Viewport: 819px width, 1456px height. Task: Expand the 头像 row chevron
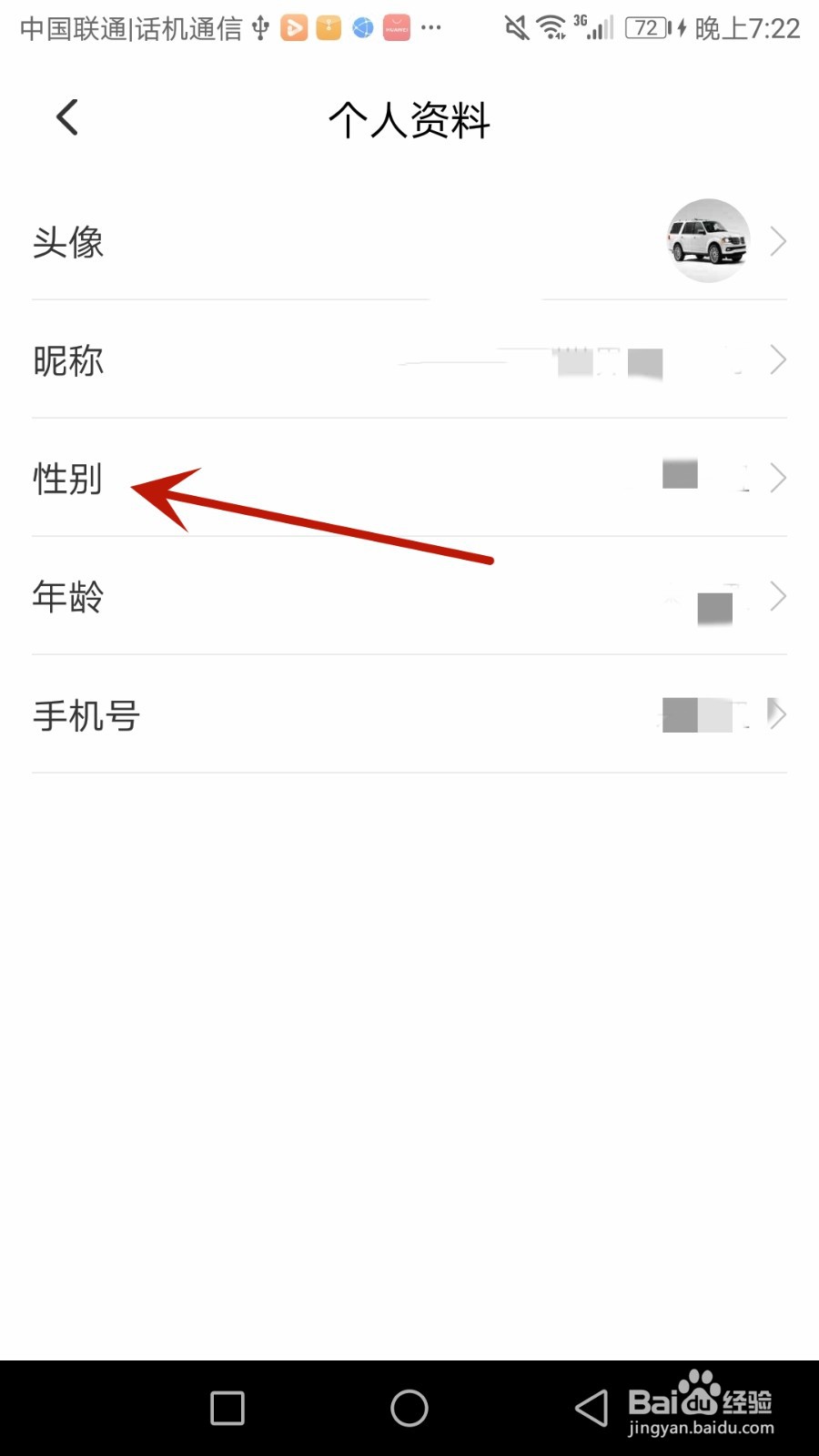point(778,240)
